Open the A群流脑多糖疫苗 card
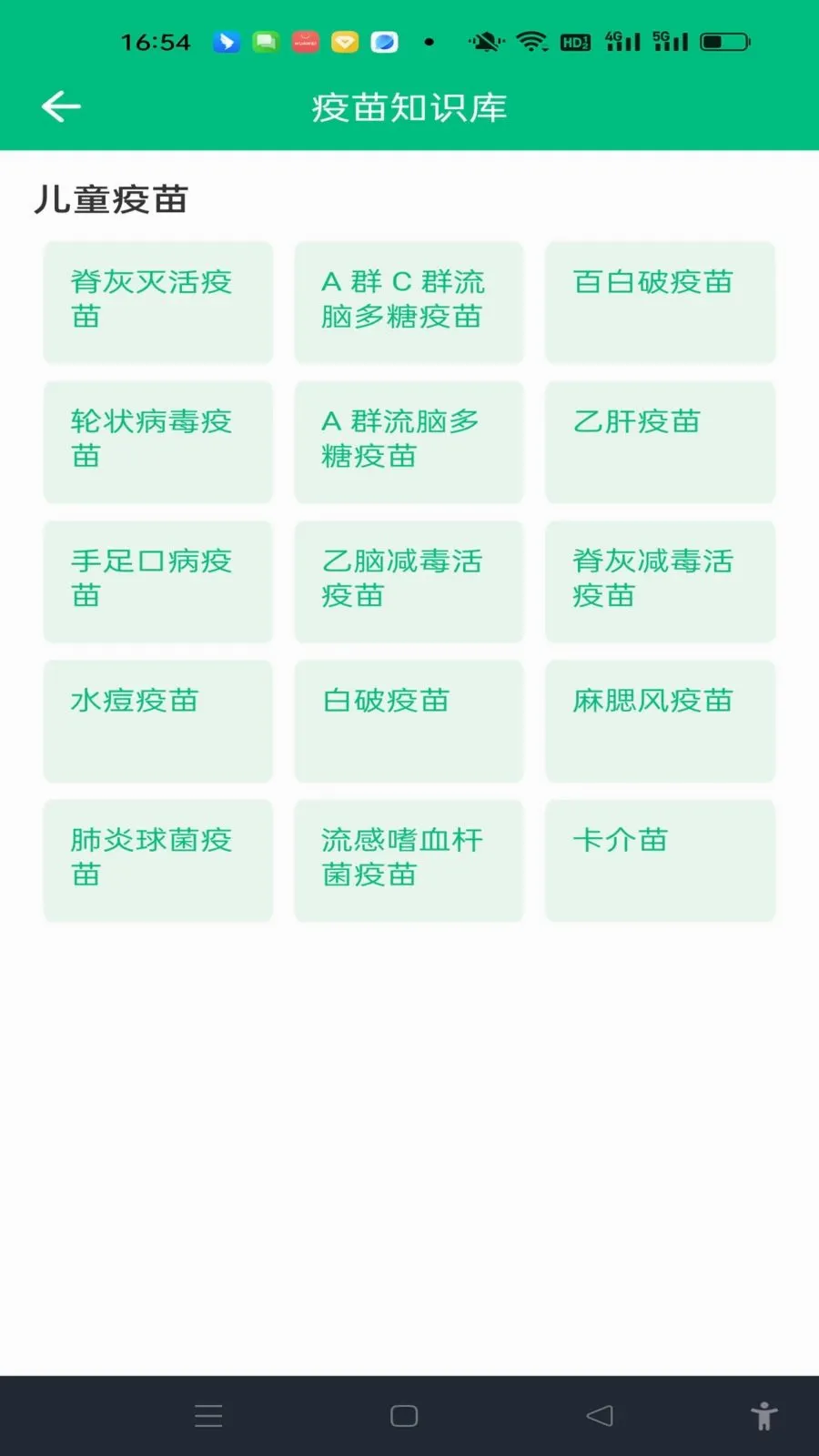The image size is (819, 1456). click(409, 441)
